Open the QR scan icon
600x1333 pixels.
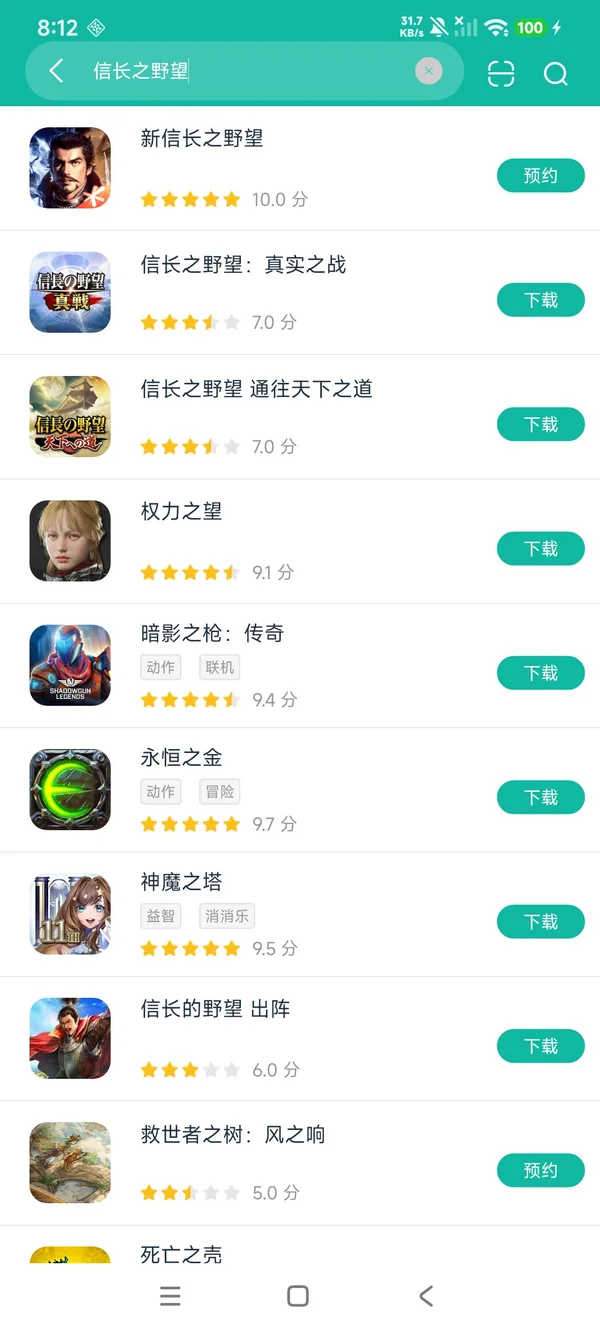point(501,73)
